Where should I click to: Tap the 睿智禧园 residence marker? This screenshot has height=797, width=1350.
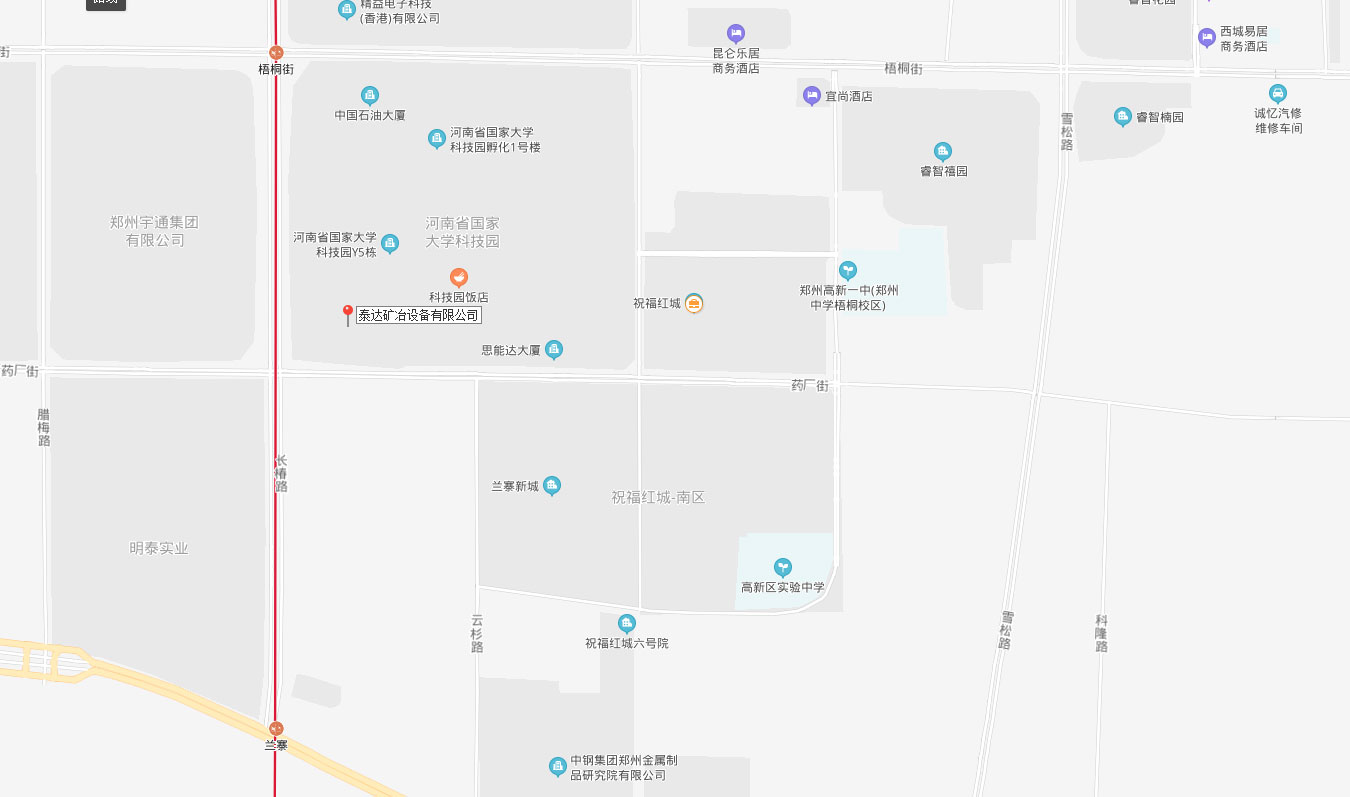[x=943, y=152]
